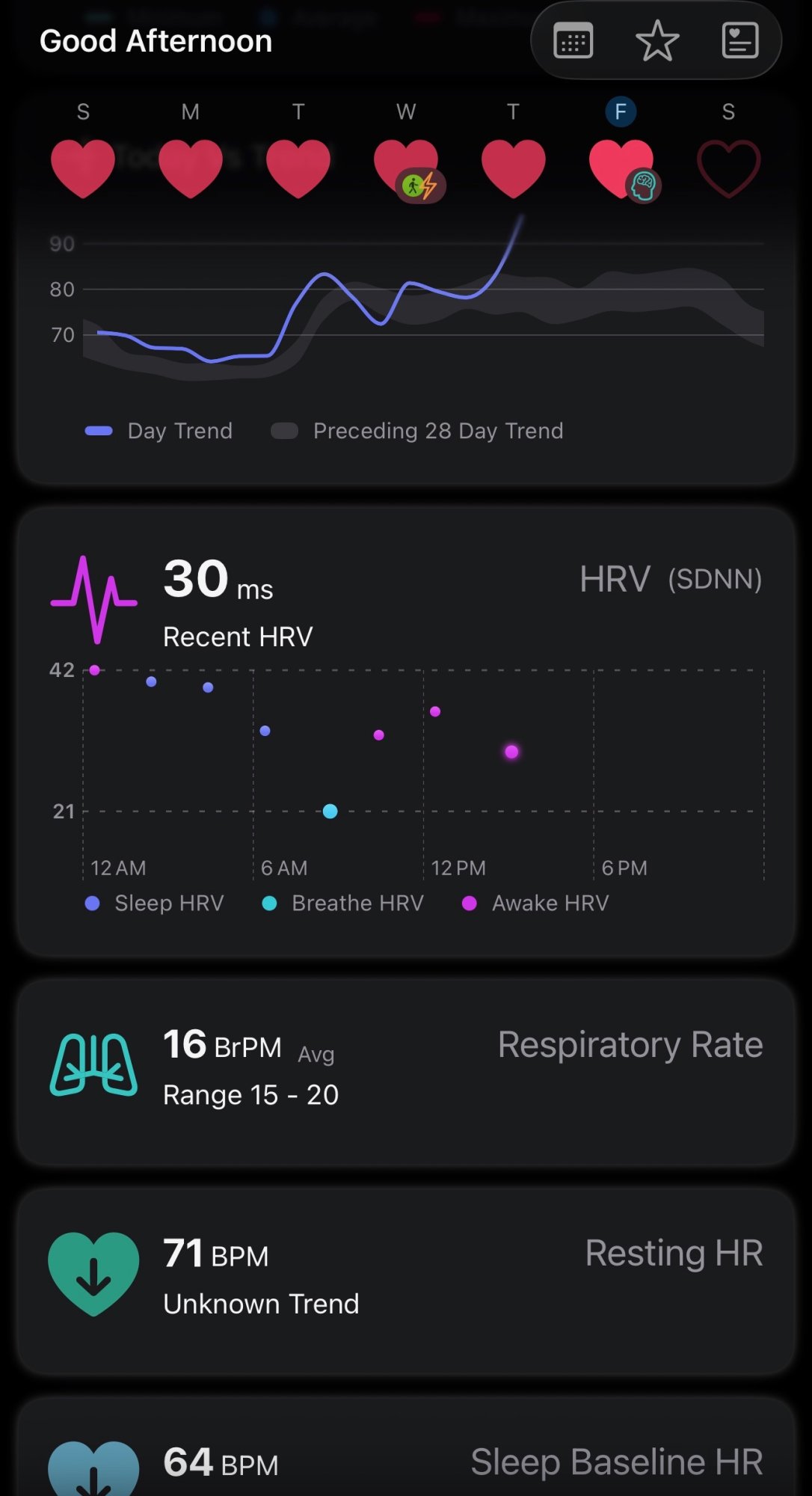The height and width of the screenshot is (1496, 812).
Task: Select Monday's heart in the week row
Action: tap(191, 168)
